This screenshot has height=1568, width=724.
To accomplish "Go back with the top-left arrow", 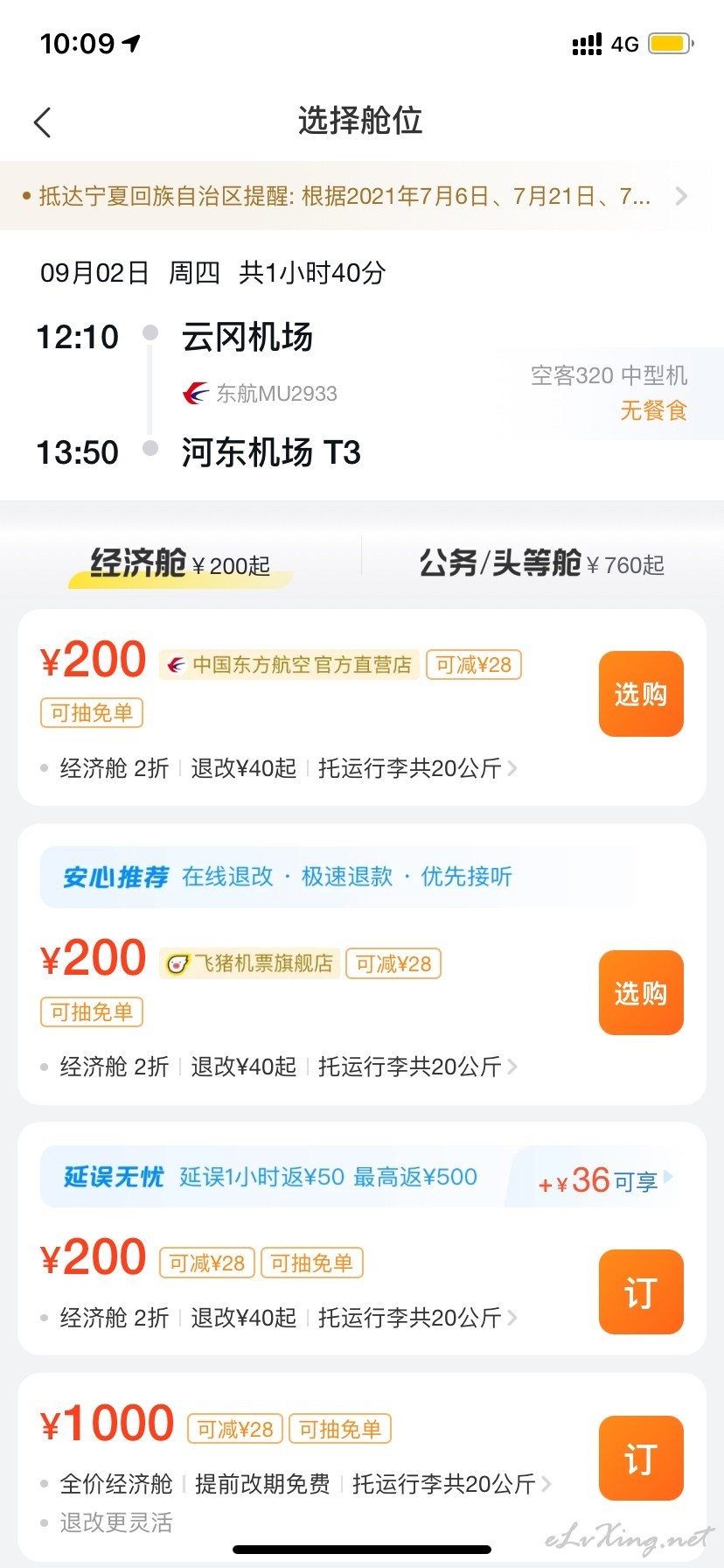I will [x=42, y=122].
